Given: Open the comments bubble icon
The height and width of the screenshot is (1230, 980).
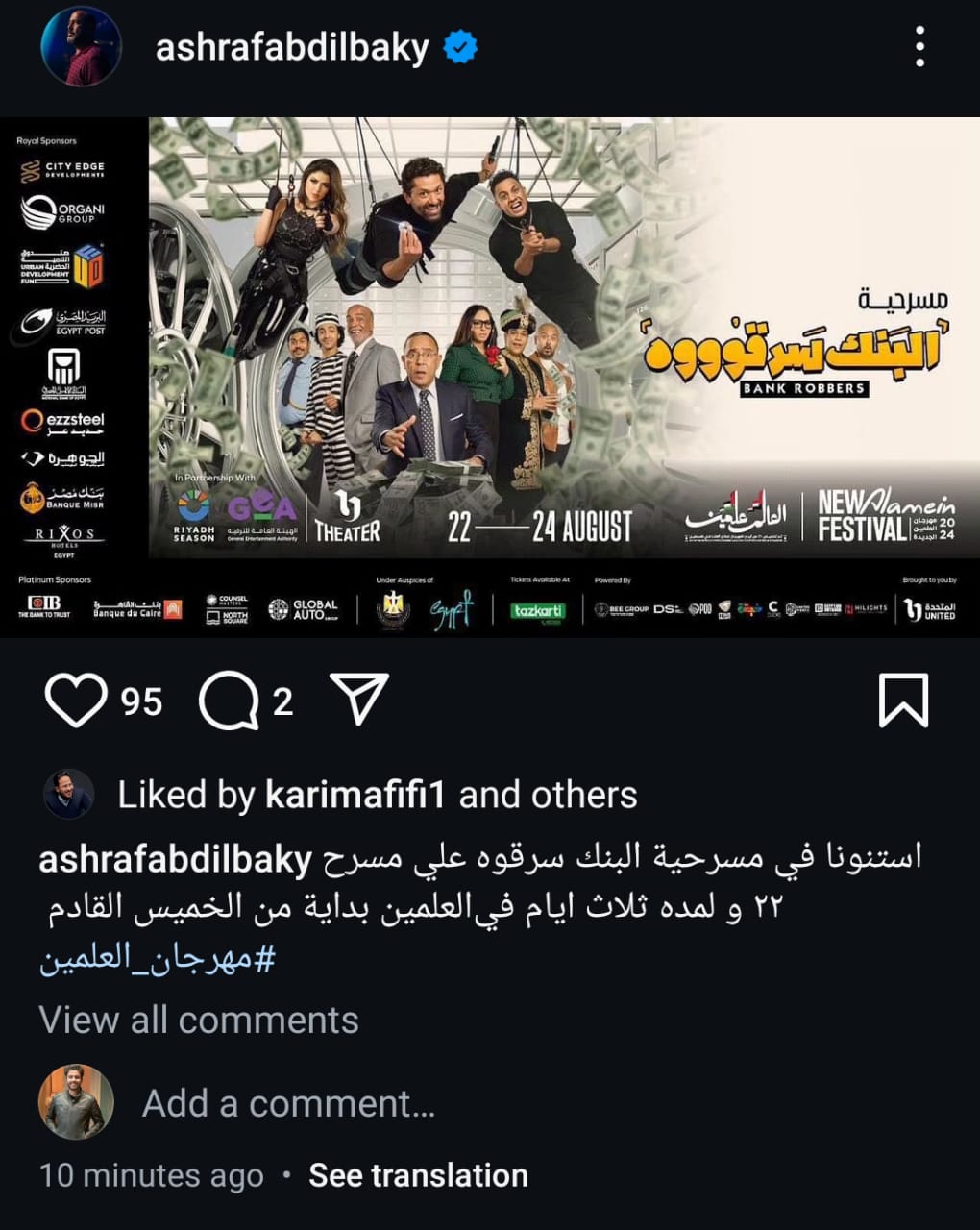Looking at the screenshot, I should coord(228,701).
